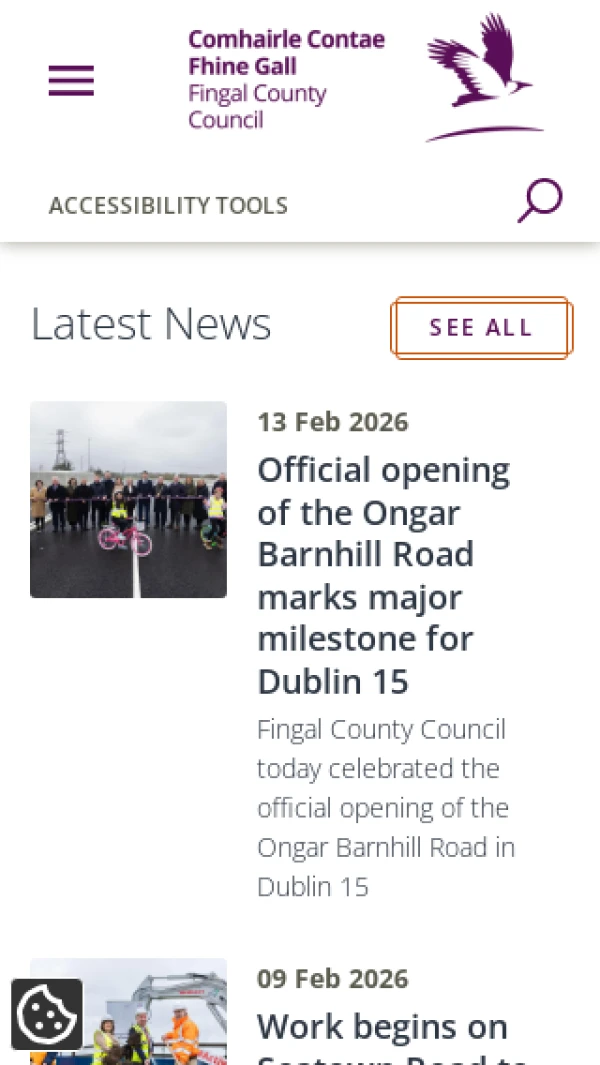
Task: Open Accessibility Tools
Action: 168,205
